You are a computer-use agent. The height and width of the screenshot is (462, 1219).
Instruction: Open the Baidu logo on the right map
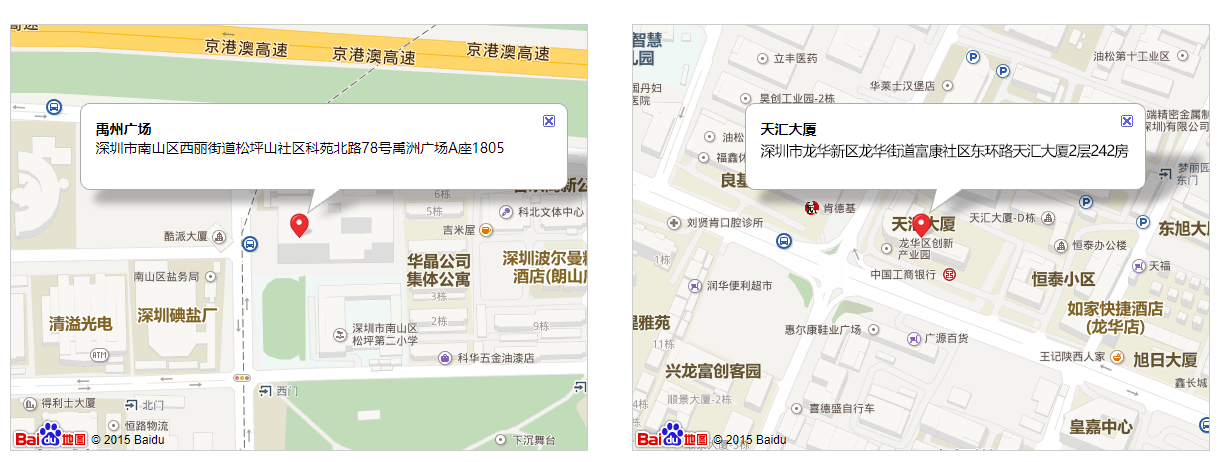coord(672,438)
